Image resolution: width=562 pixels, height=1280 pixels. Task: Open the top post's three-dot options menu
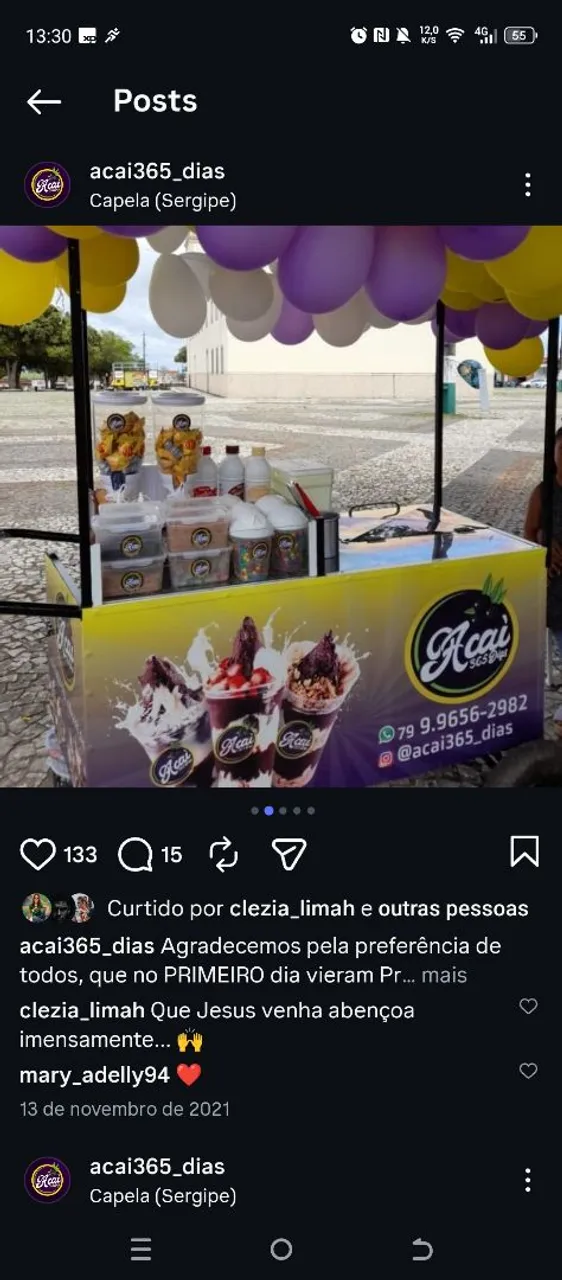tap(527, 185)
